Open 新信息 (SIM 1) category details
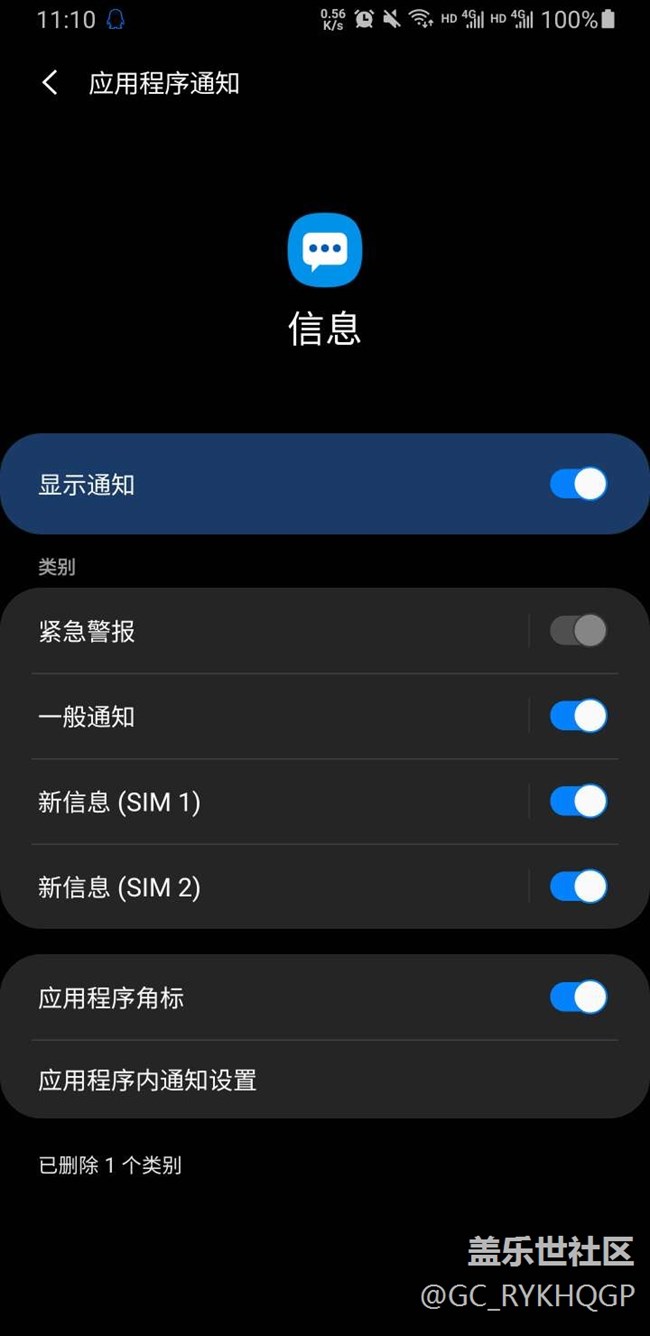Viewport: 650px width, 1336px height. (x=265, y=801)
